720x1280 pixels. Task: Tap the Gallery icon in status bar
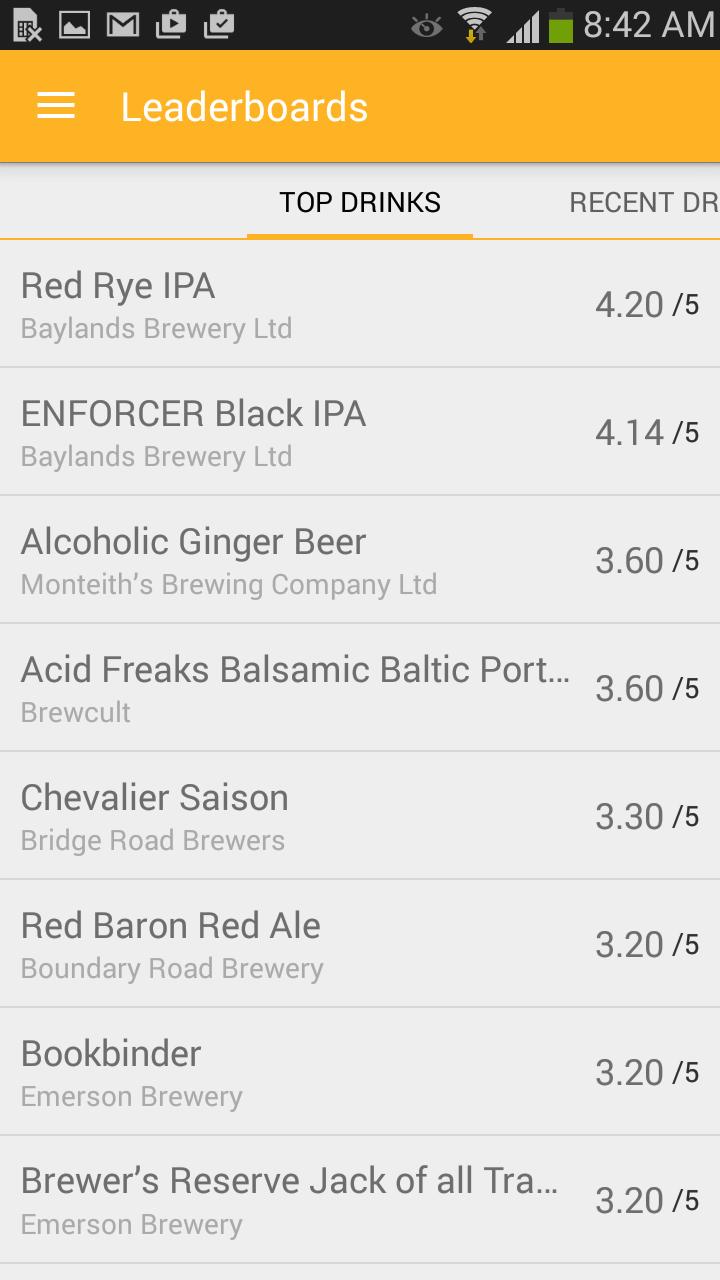click(x=74, y=26)
